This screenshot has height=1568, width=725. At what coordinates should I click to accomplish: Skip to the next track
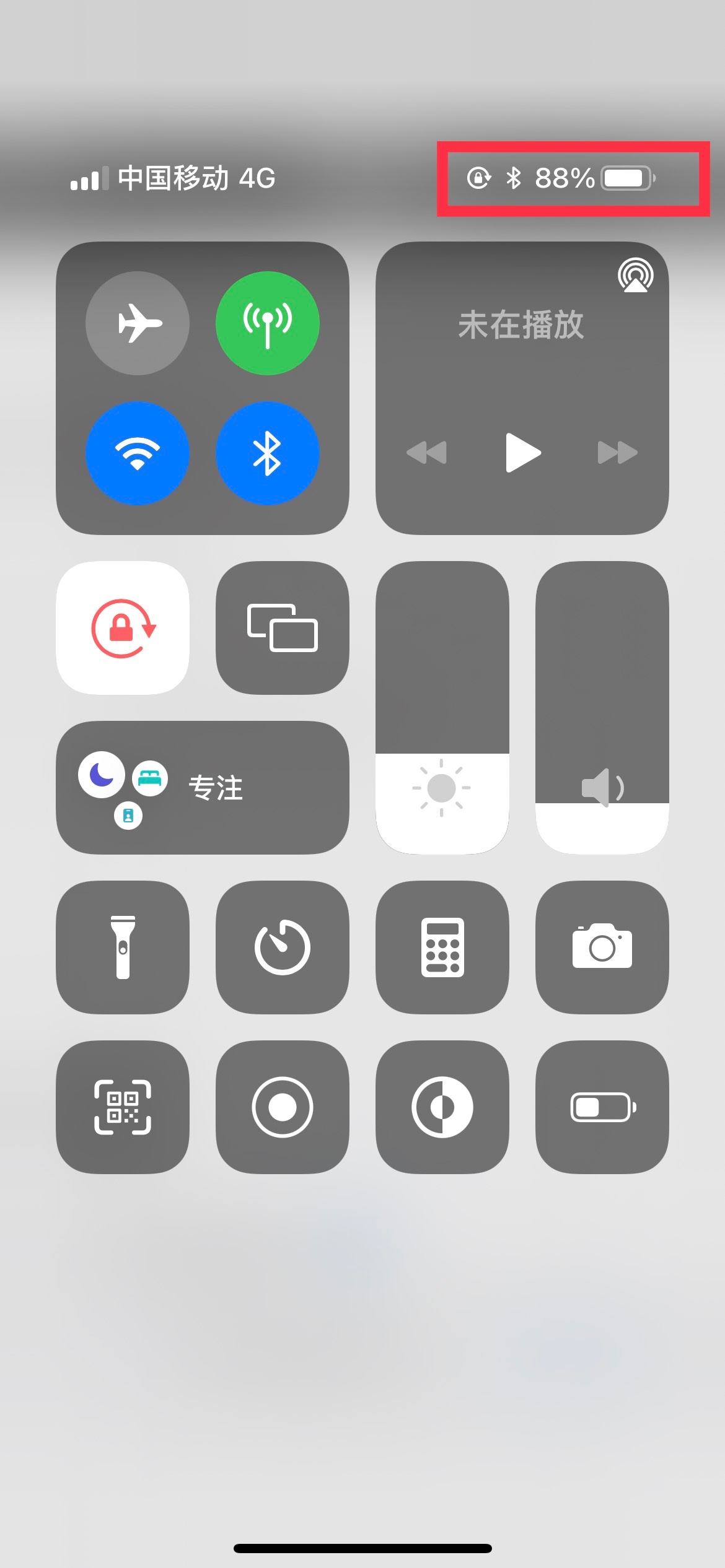(x=617, y=453)
